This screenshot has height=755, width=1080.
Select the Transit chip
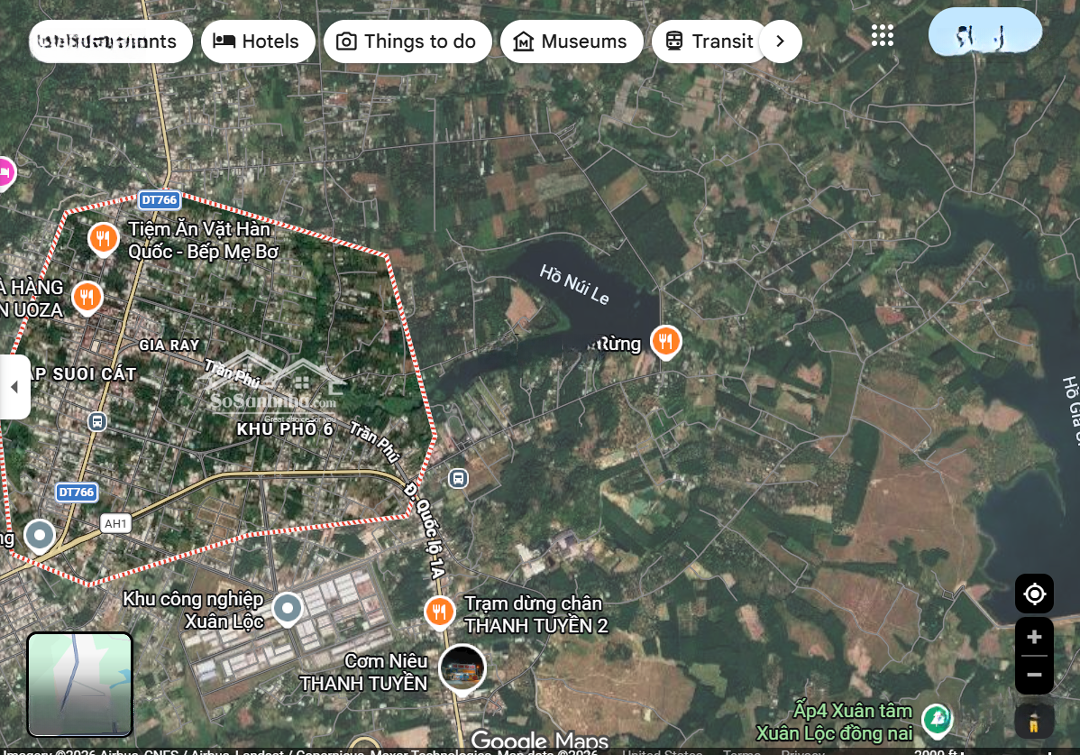[x=709, y=41]
